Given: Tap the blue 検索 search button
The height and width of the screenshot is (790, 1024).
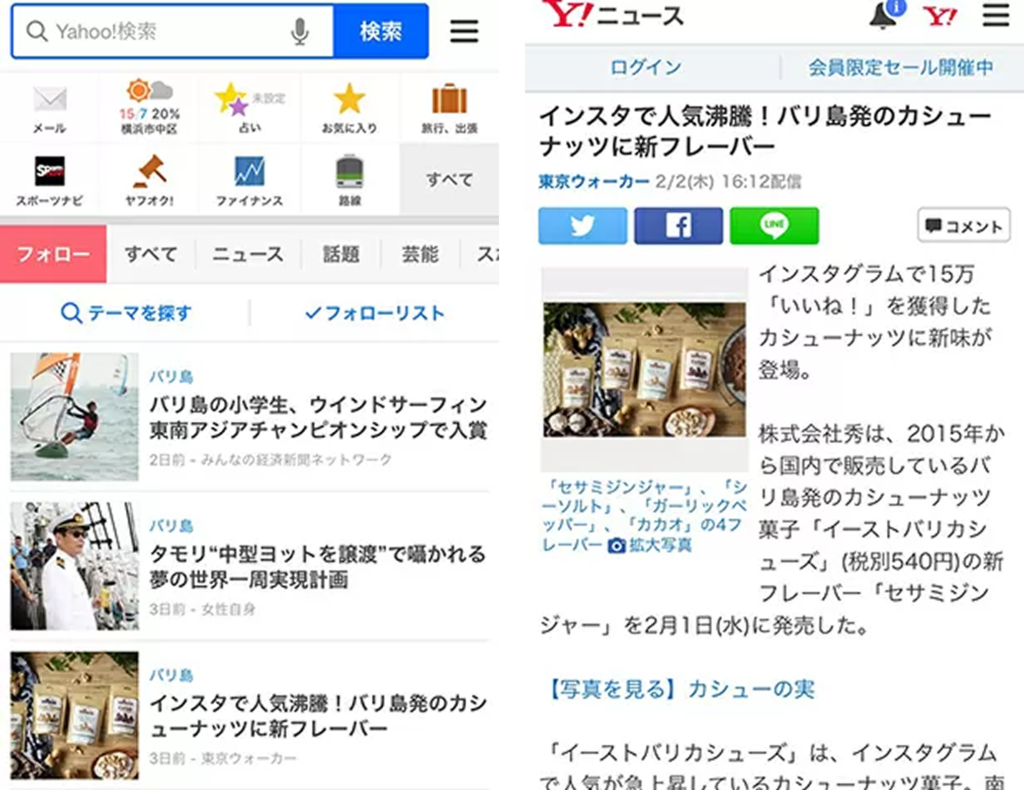Looking at the screenshot, I should tap(380, 32).
